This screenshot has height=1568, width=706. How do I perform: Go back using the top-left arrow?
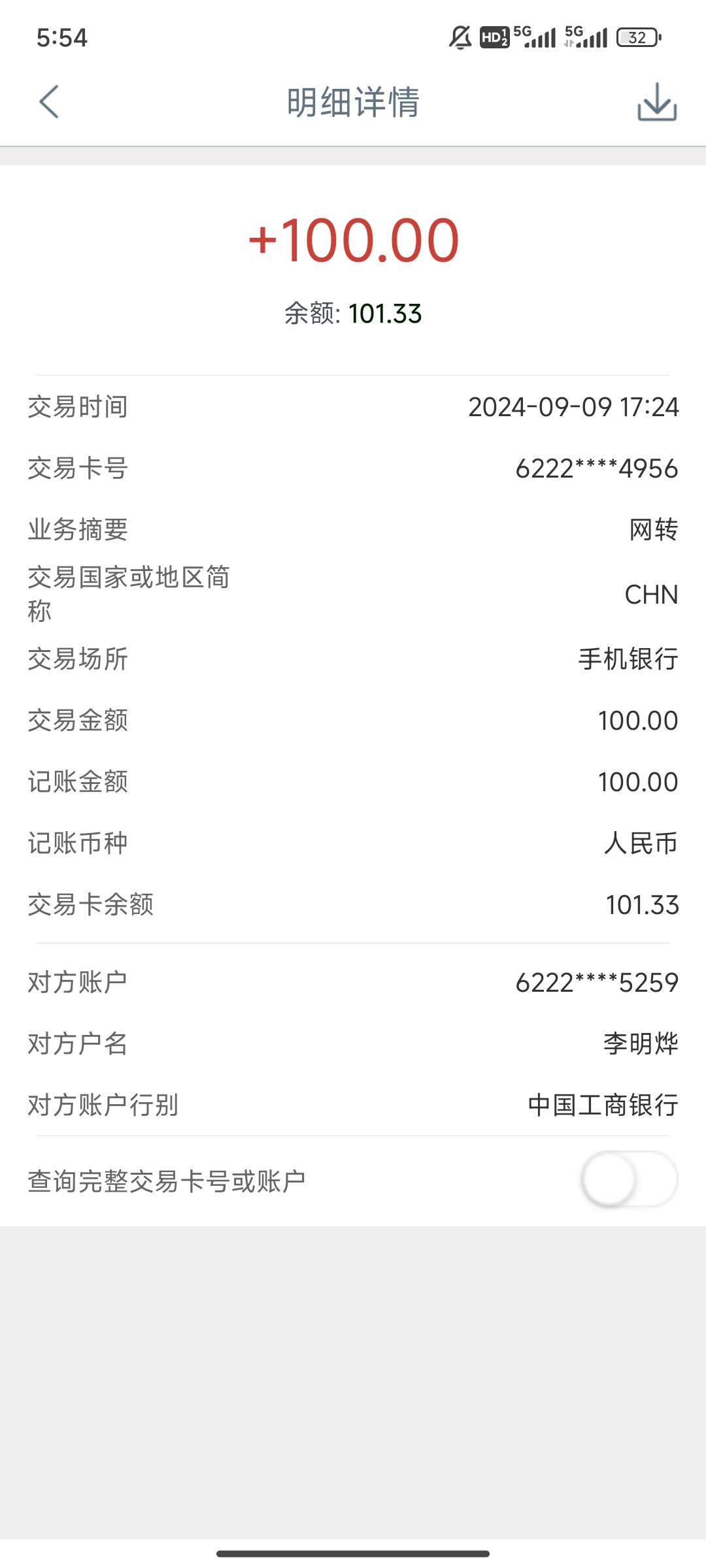tap(49, 102)
